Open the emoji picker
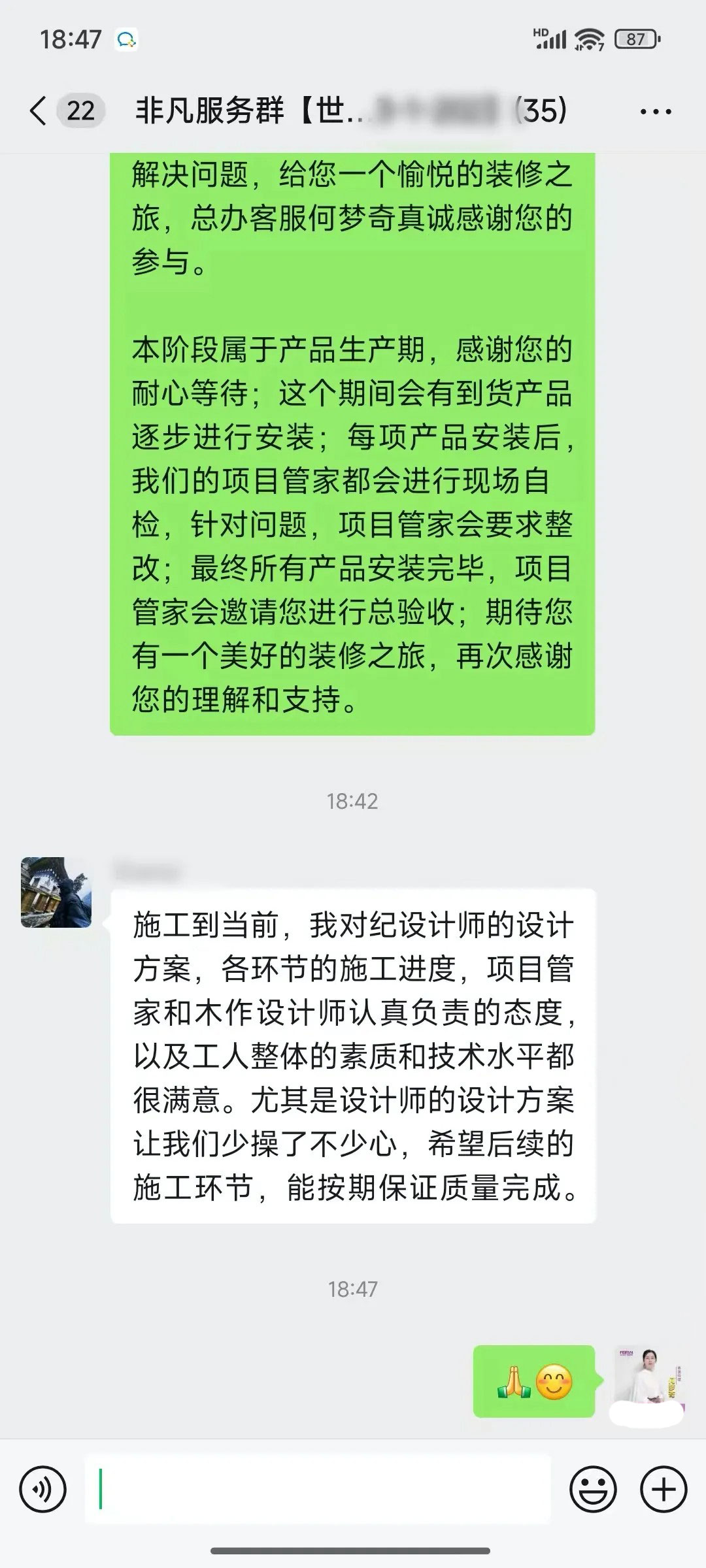This screenshot has width=706, height=1568. click(593, 1490)
